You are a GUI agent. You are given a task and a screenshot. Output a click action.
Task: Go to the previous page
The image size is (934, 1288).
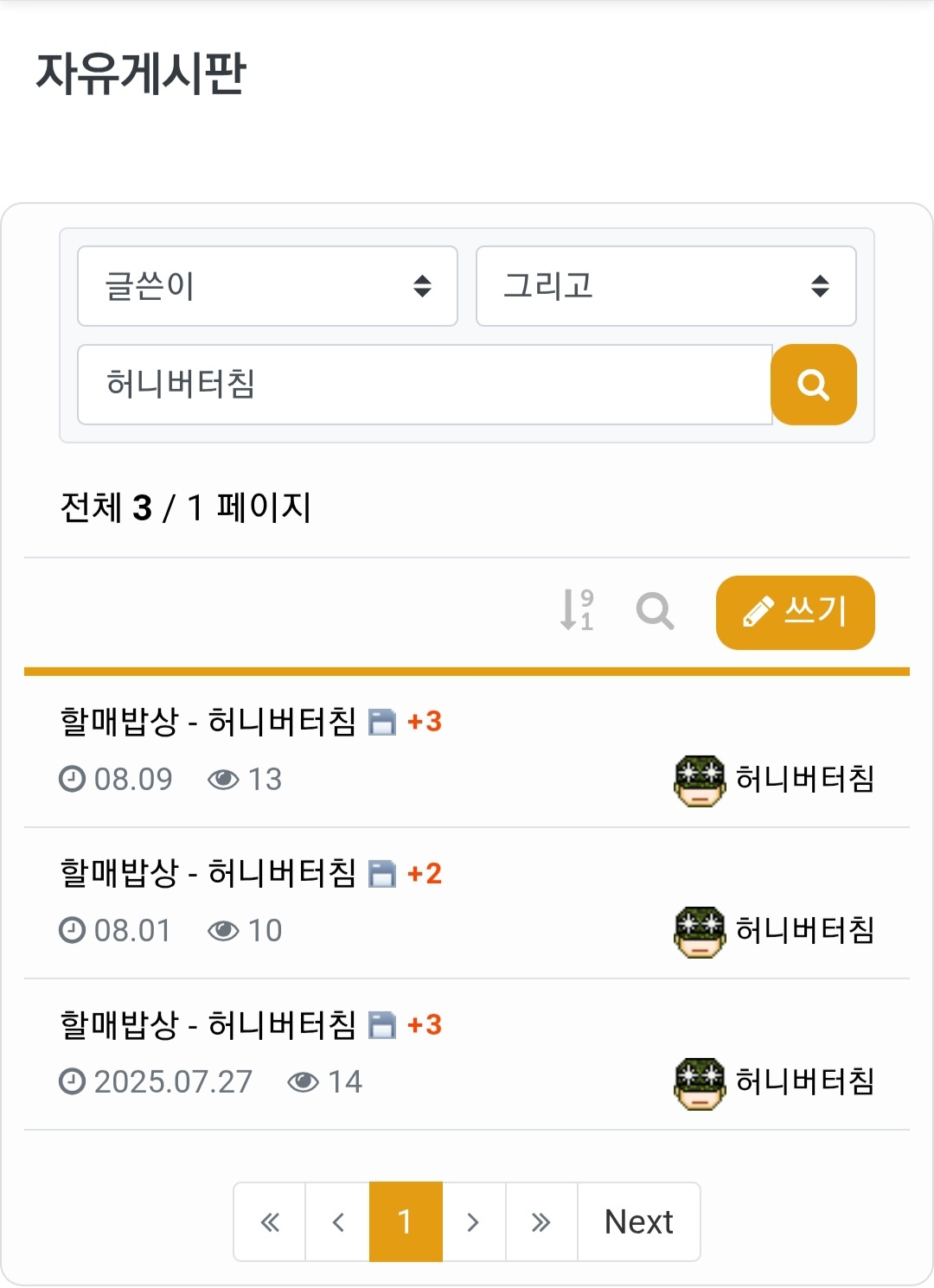(x=338, y=1221)
